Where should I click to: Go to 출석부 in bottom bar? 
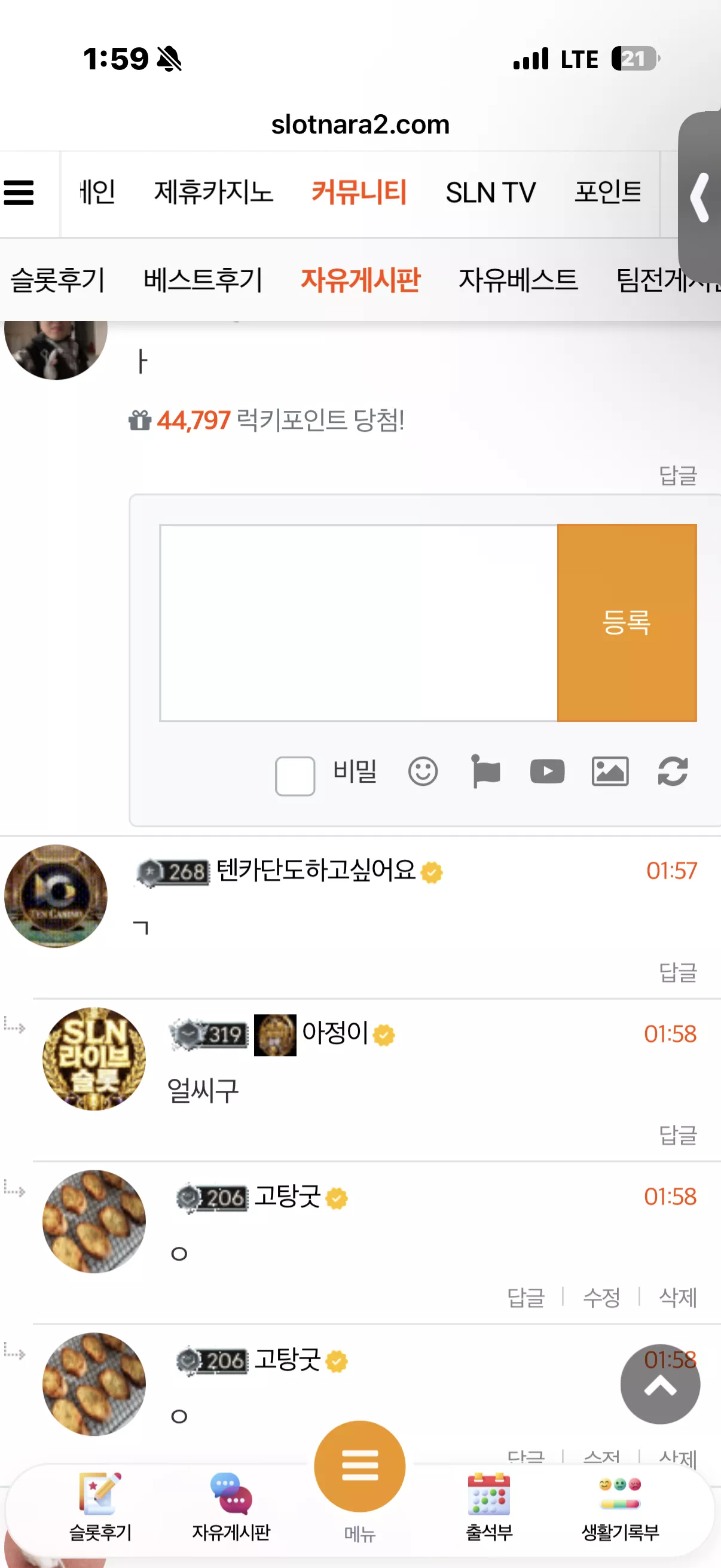click(489, 1507)
